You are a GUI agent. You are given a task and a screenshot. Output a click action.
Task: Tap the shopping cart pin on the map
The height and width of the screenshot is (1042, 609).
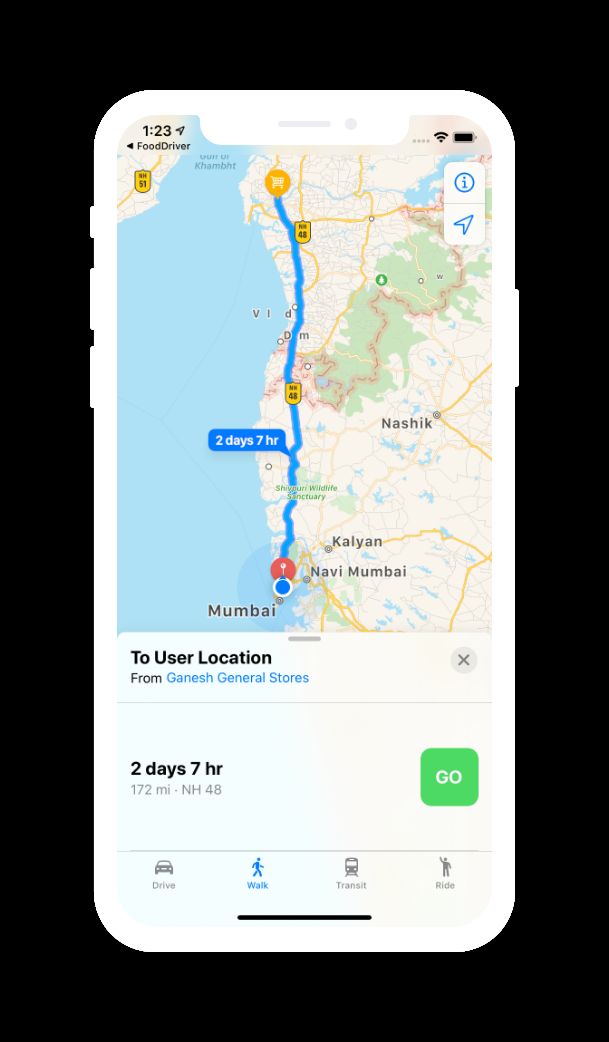click(277, 183)
